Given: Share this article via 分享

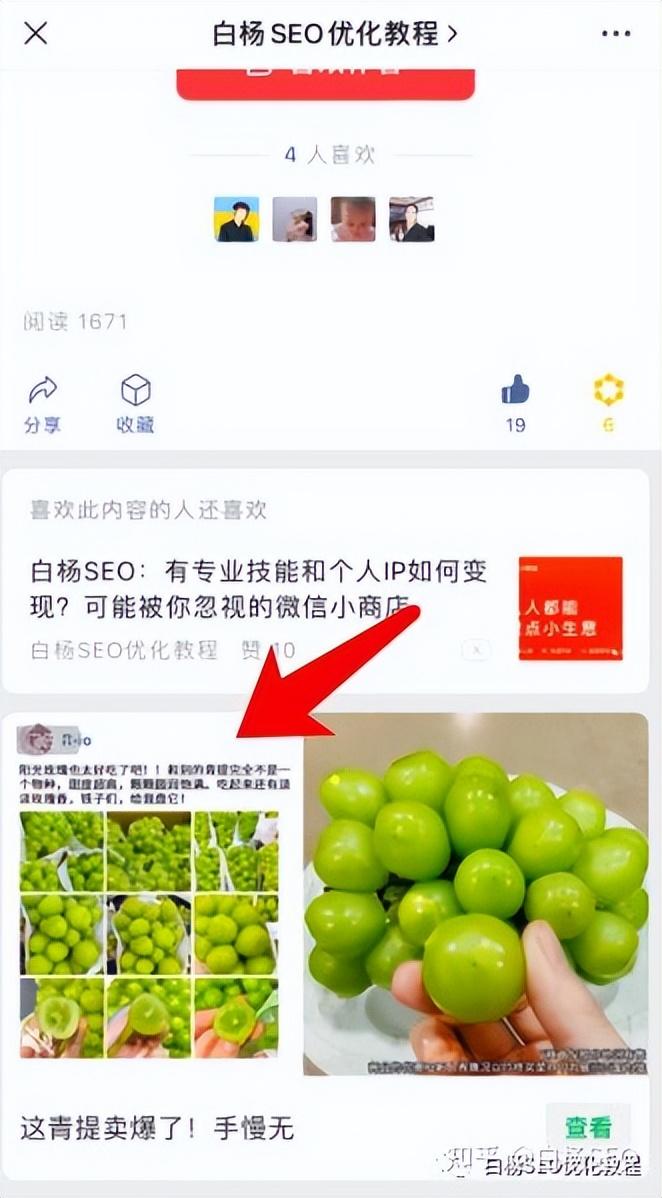Looking at the screenshot, I should pos(42,405).
